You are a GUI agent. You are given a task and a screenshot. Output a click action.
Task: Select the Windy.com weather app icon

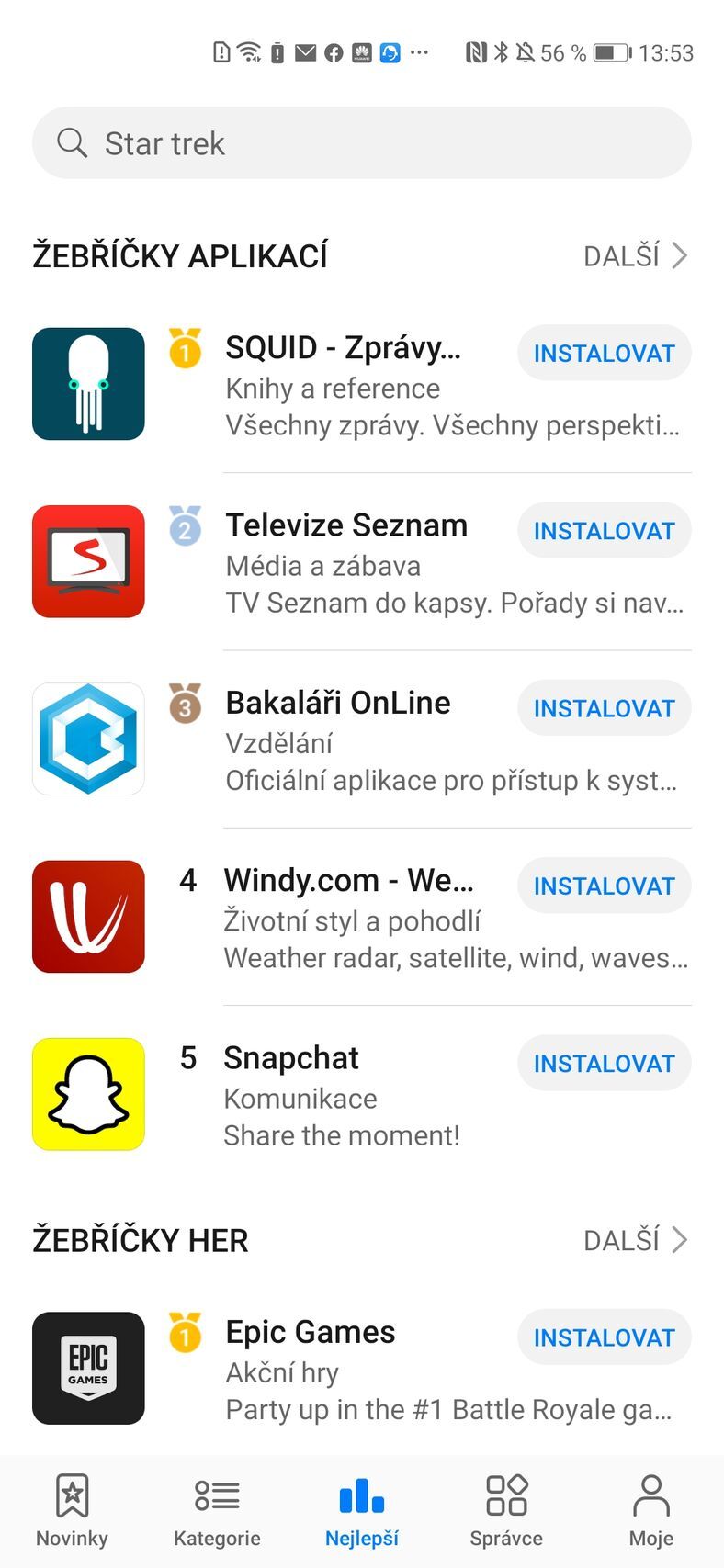coord(88,916)
